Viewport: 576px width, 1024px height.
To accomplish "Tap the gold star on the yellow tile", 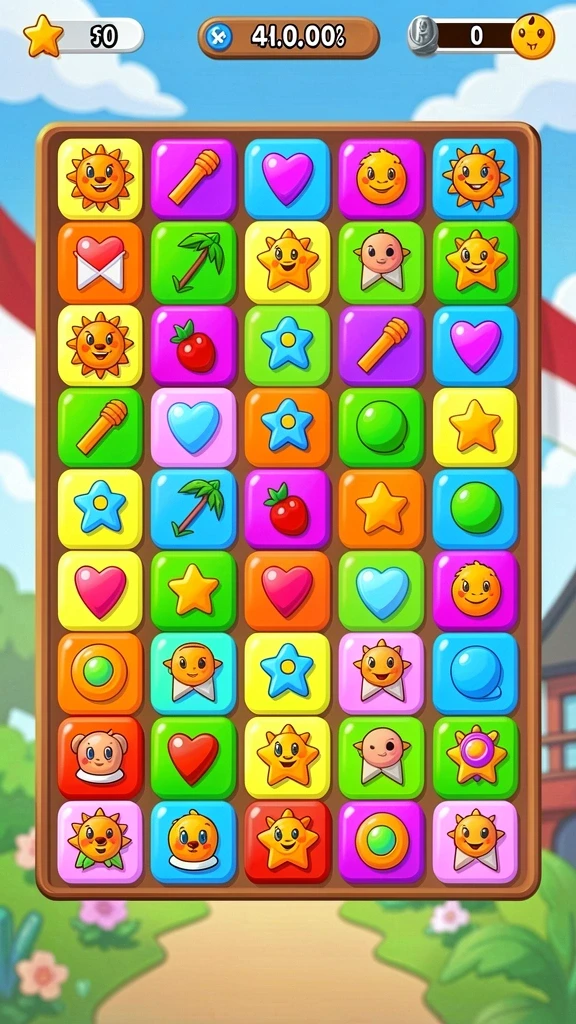I will [x=475, y=426].
